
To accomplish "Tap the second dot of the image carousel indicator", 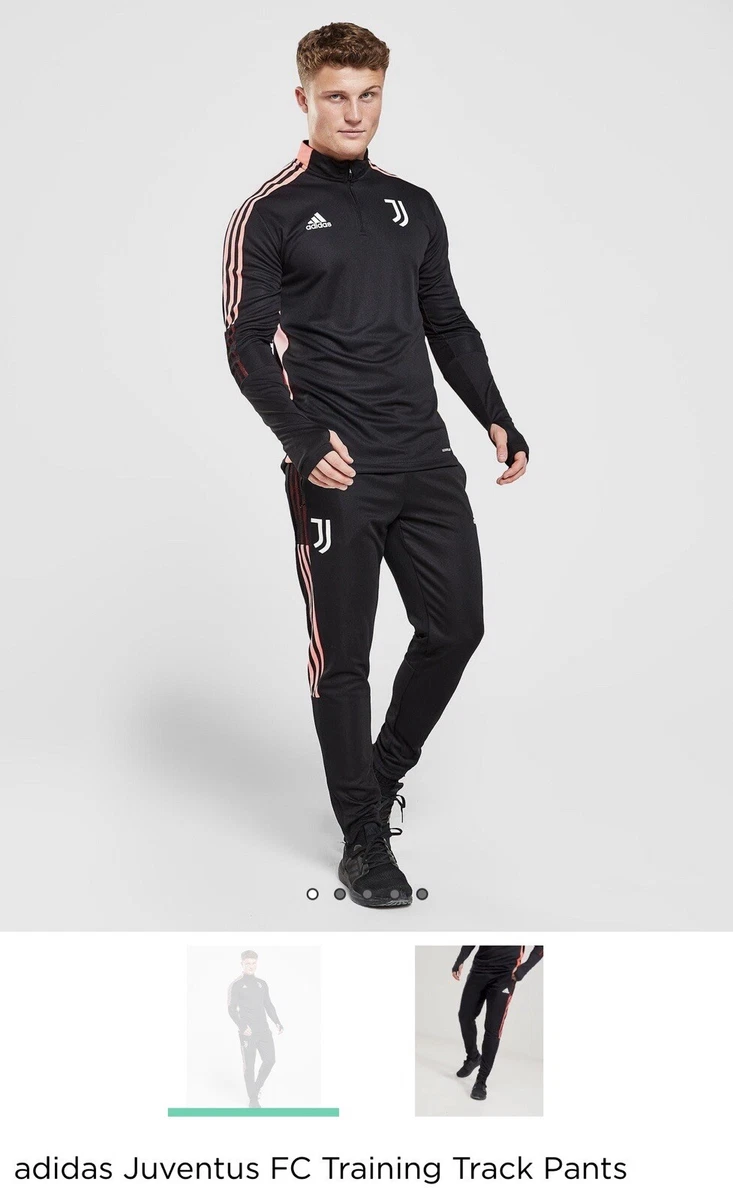I will coord(340,894).
